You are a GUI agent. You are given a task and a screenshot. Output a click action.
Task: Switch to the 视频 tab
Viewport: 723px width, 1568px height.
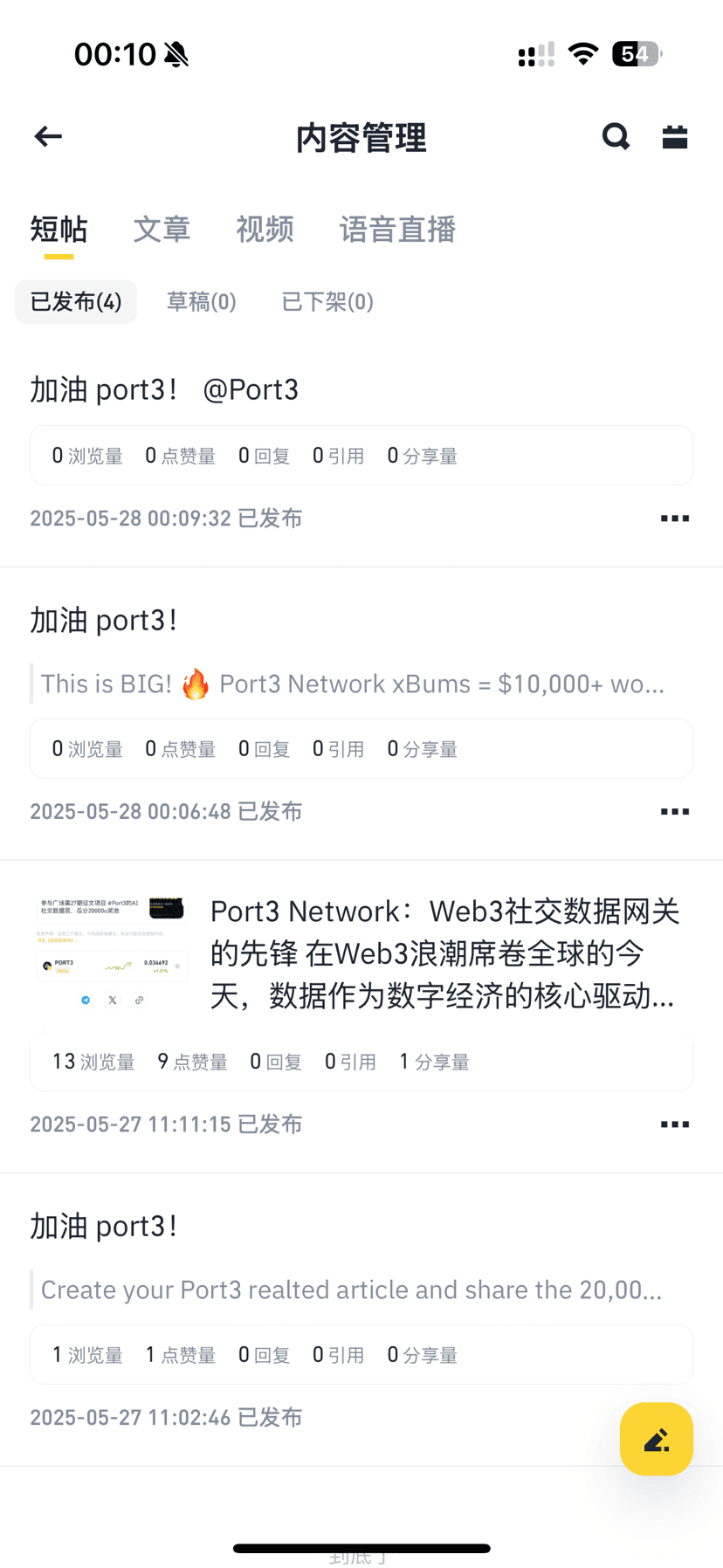265,230
